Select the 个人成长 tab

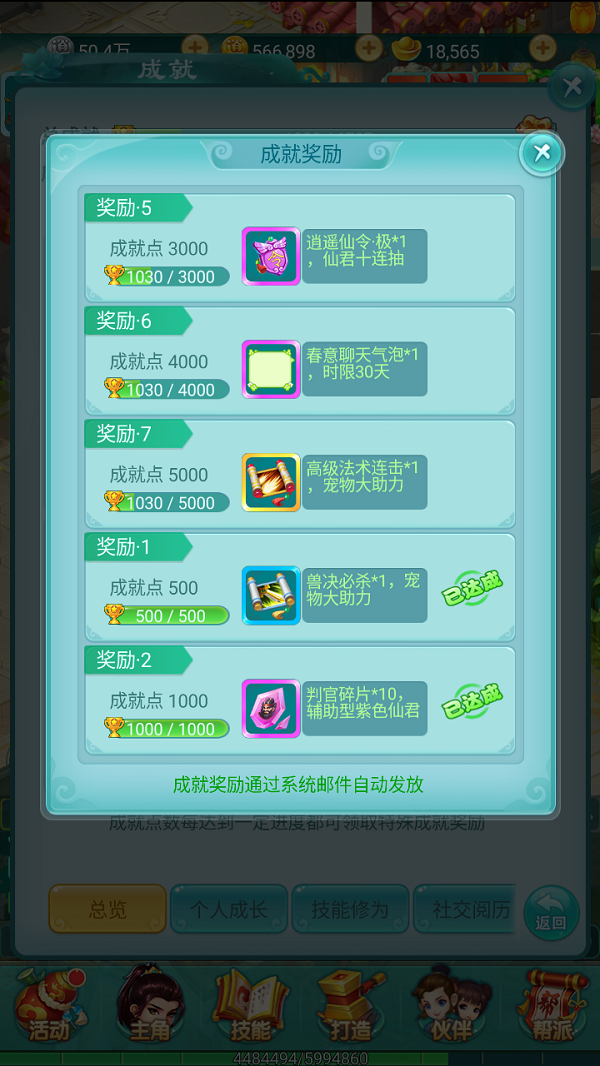click(229, 909)
